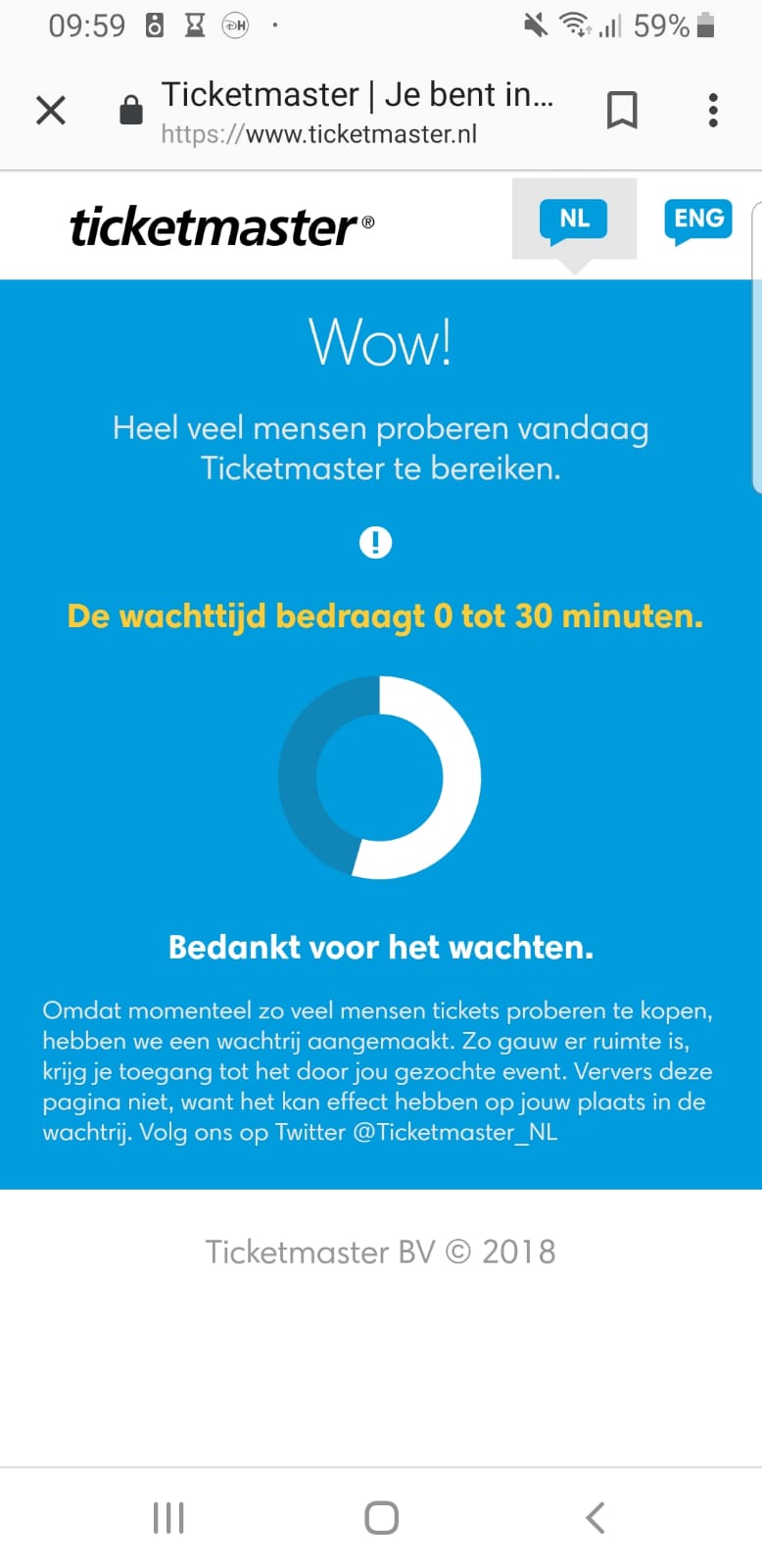Close the browser tab with X

coord(51,110)
